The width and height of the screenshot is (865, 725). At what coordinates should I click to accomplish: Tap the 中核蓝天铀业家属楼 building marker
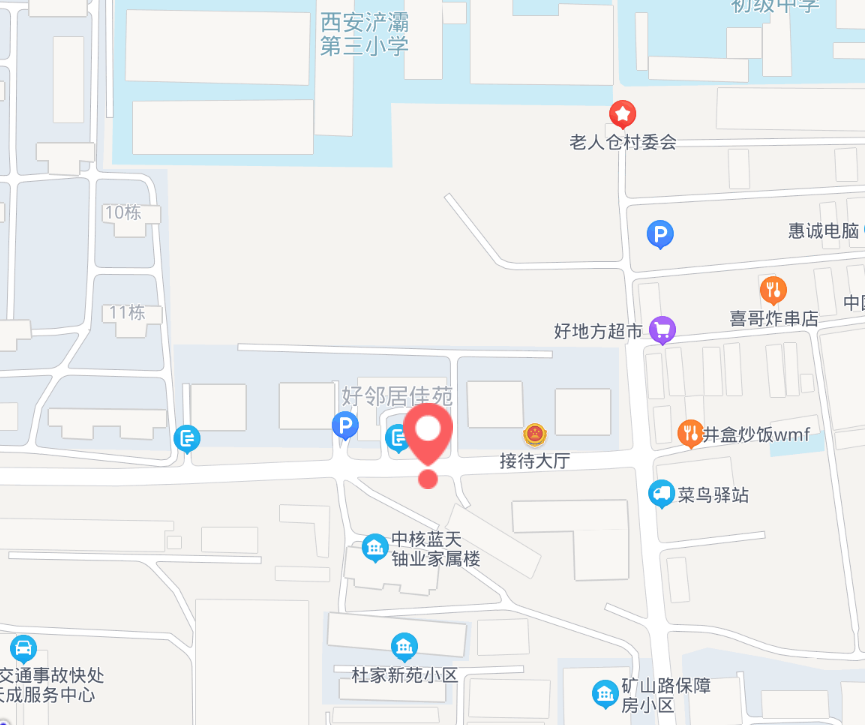[x=375, y=547]
